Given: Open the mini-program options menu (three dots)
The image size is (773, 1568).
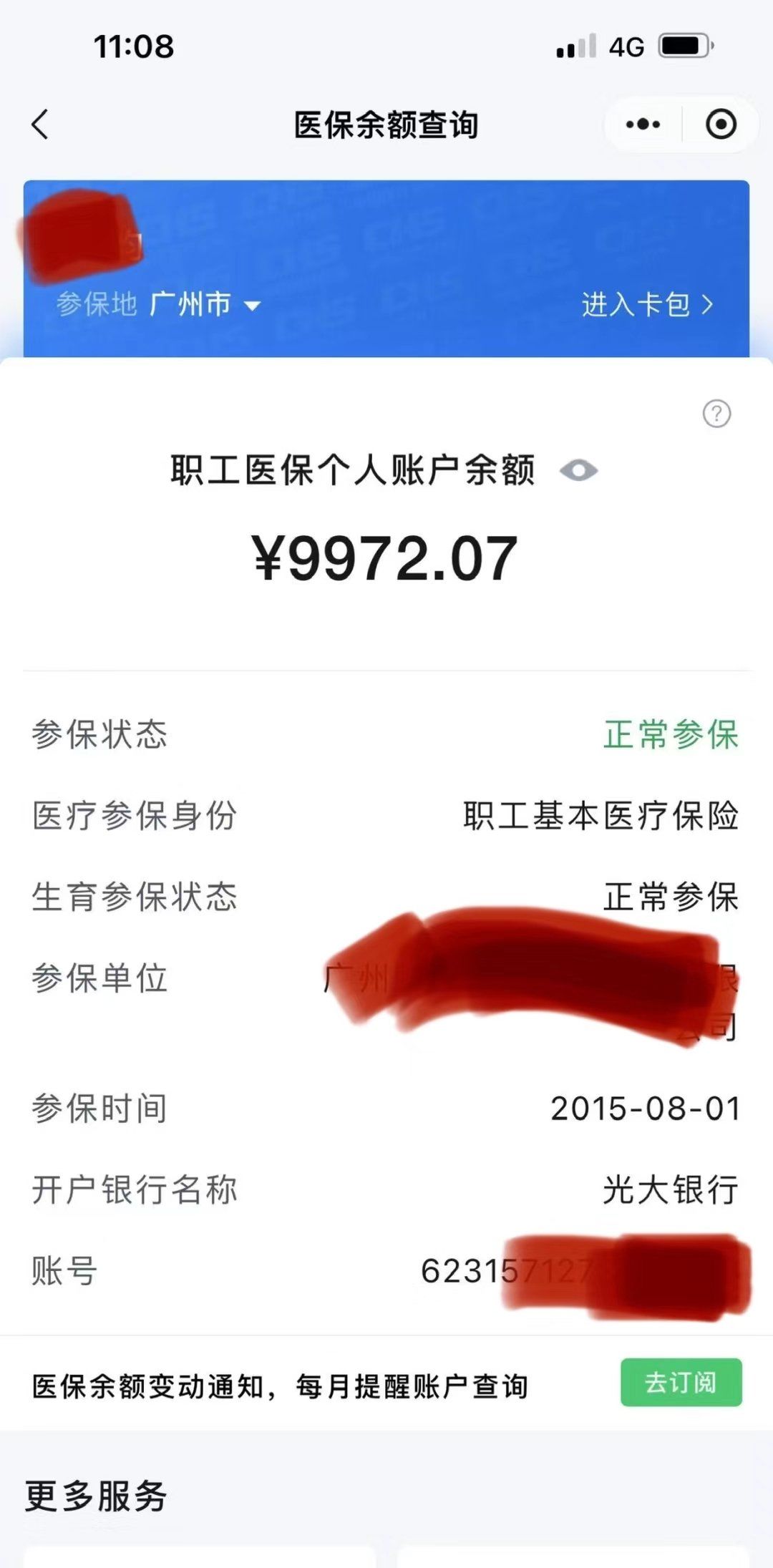Looking at the screenshot, I should (x=641, y=123).
